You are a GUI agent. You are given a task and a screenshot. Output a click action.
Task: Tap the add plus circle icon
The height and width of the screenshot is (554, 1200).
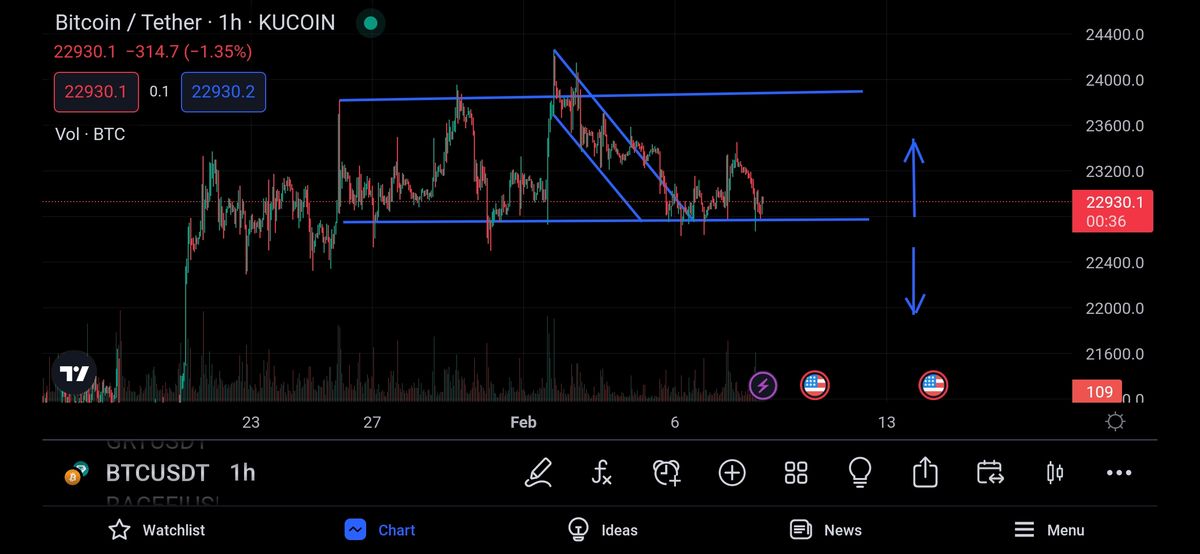pyautogui.click(x=732, y=472)
